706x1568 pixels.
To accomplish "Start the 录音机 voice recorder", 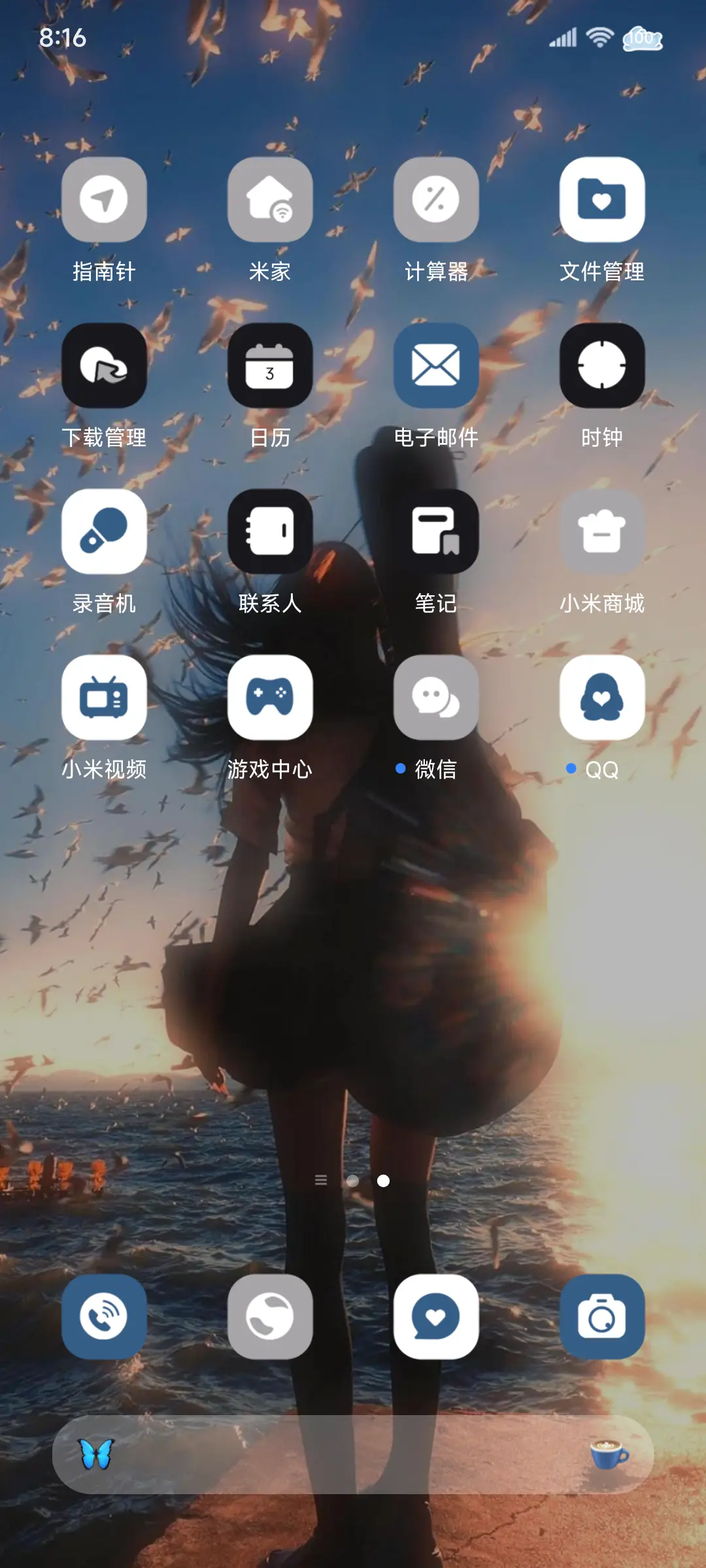I will tap(105, 531).
